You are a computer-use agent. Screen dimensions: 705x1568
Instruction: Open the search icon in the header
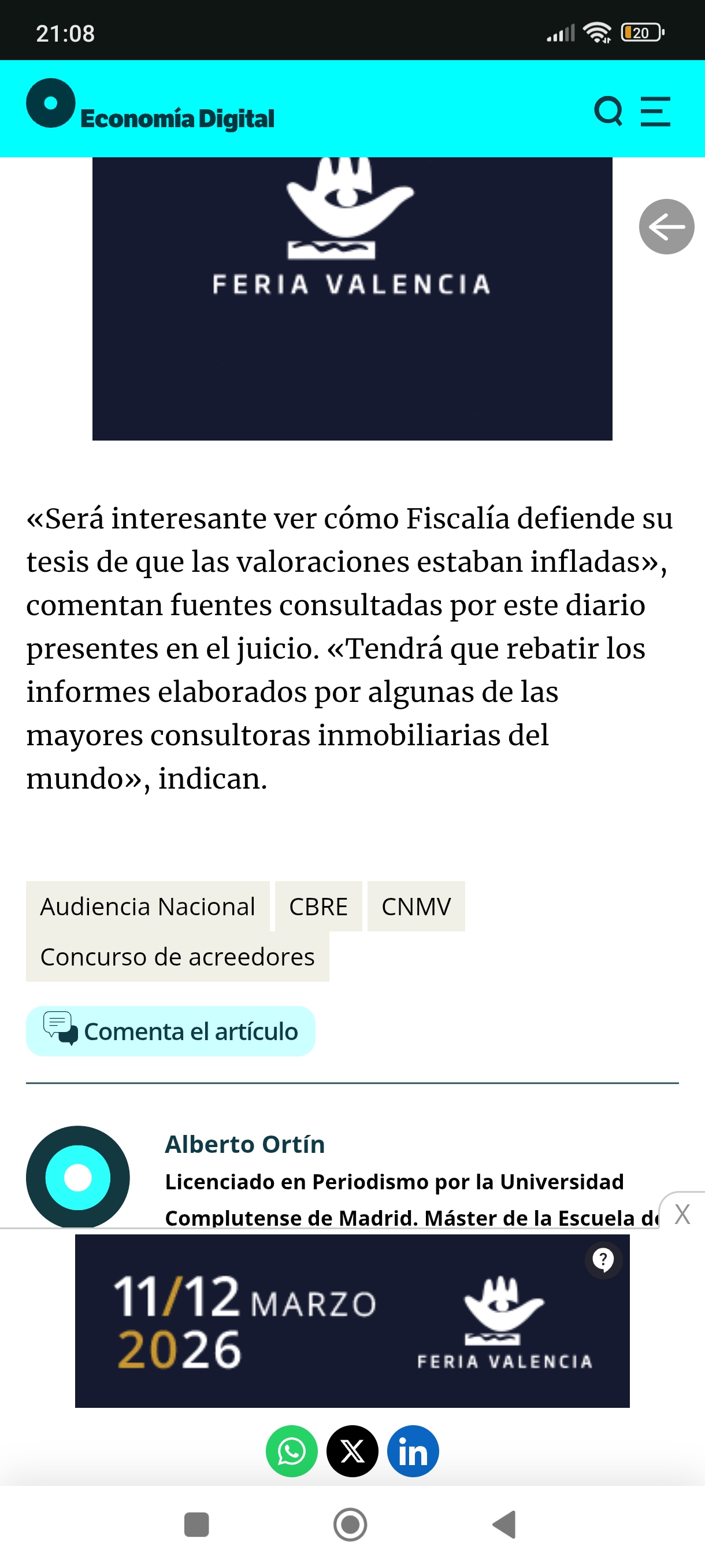tap(608, 112)
